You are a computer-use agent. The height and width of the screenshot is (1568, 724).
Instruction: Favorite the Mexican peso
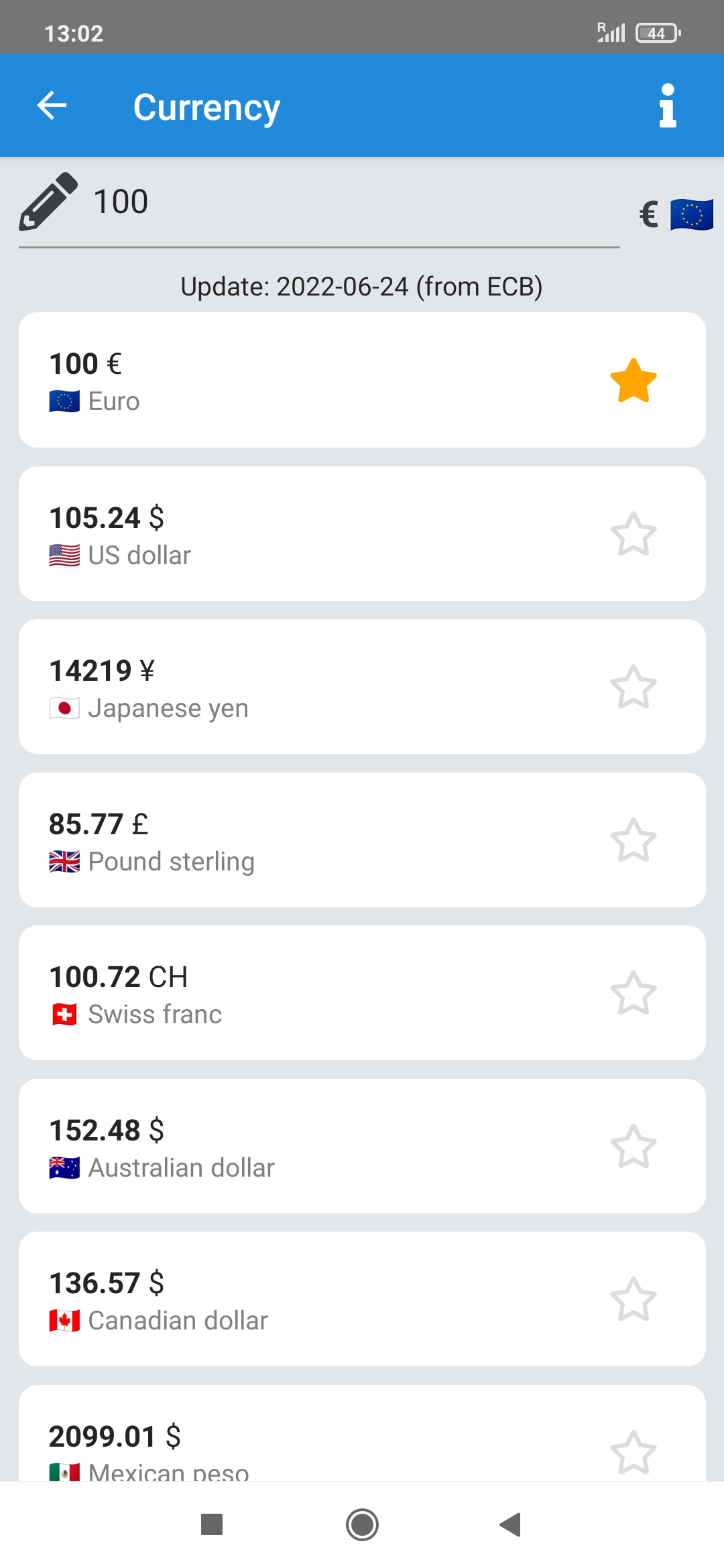coord(633,1451)
